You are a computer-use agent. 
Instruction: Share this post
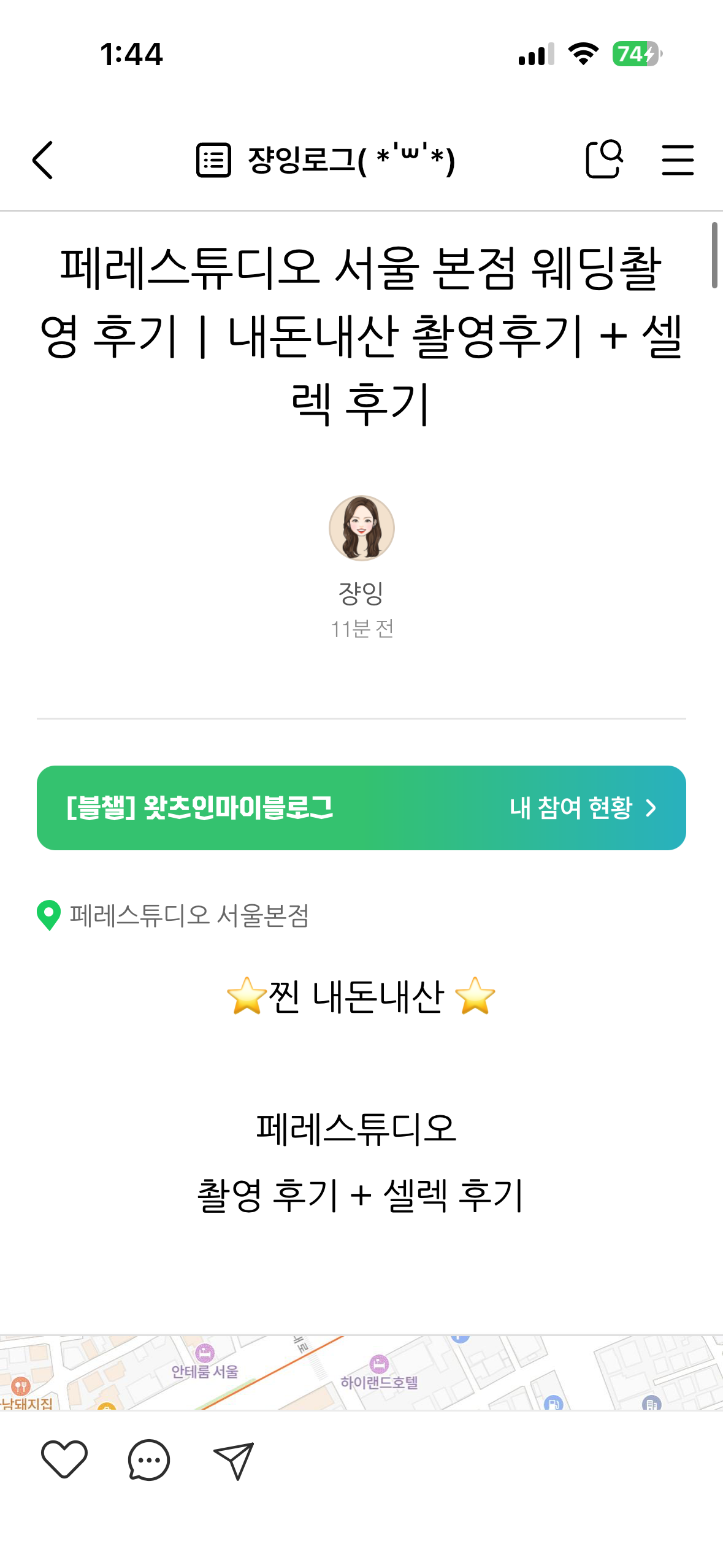(234, 1459)
